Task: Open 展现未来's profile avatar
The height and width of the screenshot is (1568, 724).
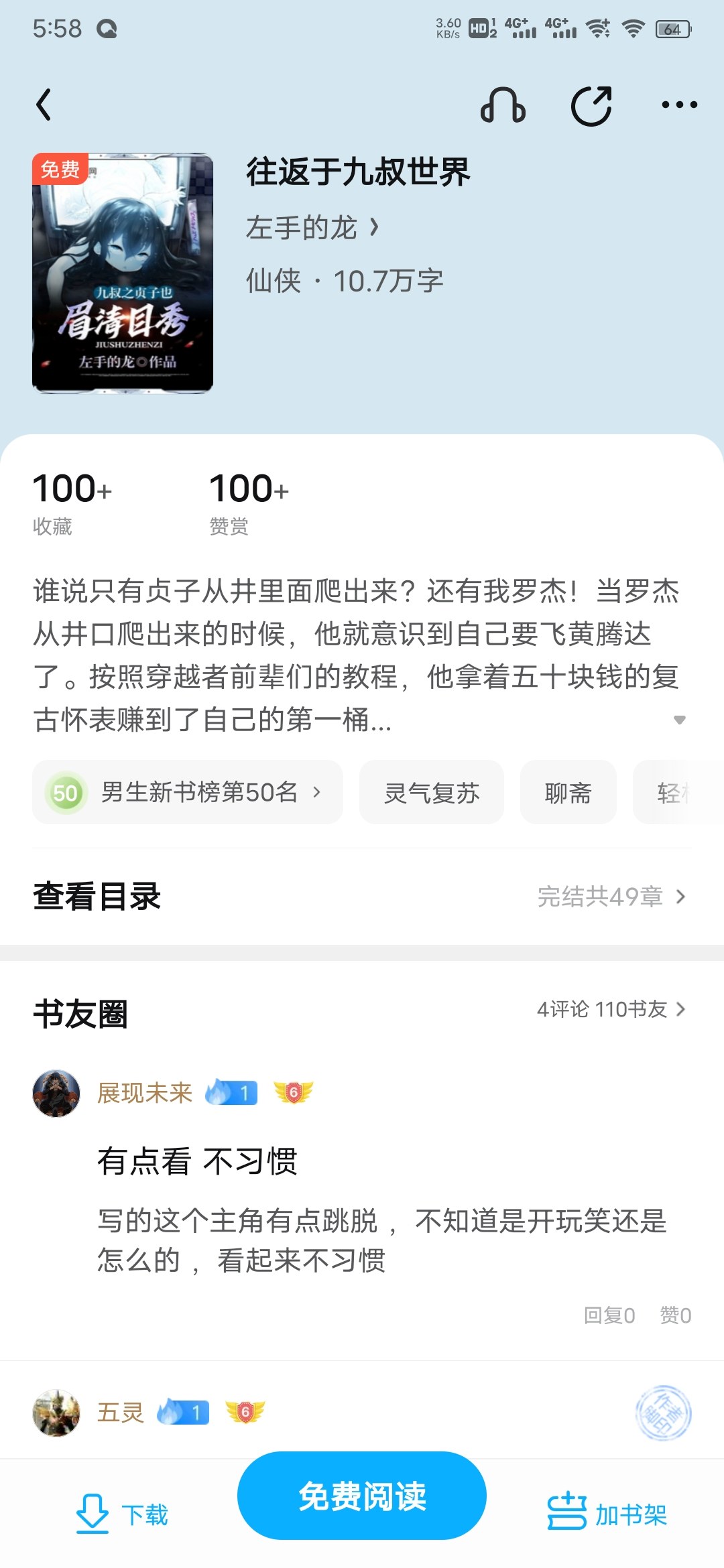Action: (56, 1093)
